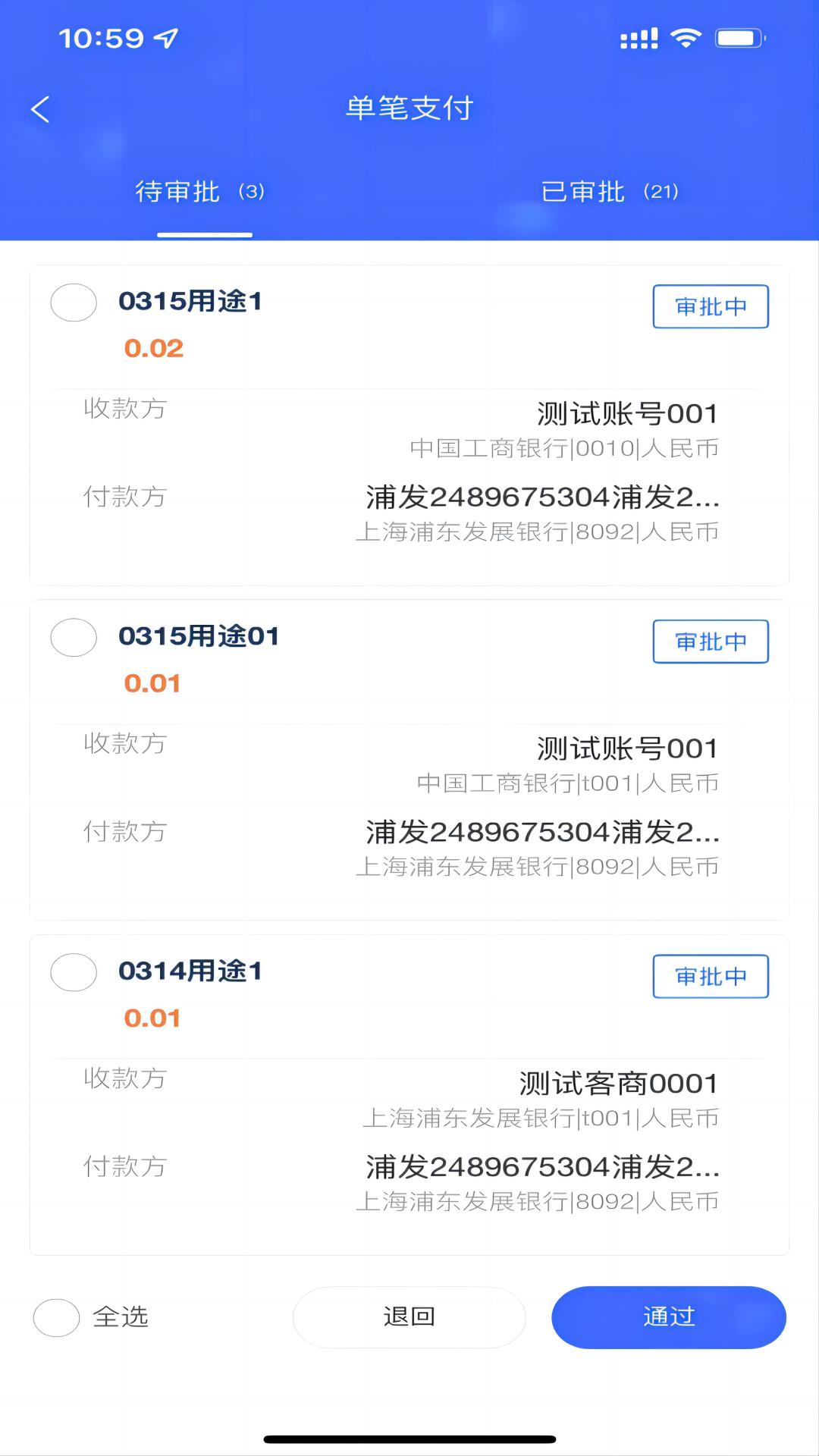Select the 0315用途1 payment checkbox
The height and width of the screenshot is (1456, 819).
tap(74, 303)
